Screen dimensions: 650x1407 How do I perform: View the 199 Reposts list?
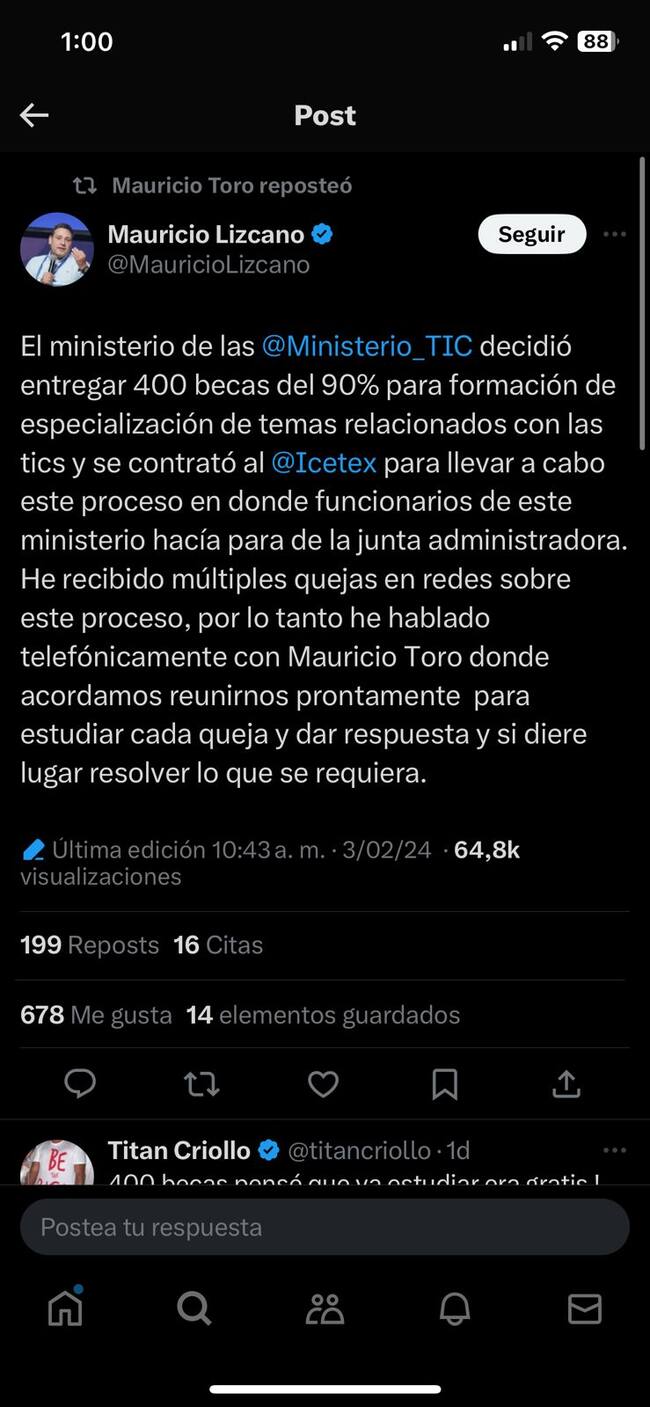coord(90,945)
